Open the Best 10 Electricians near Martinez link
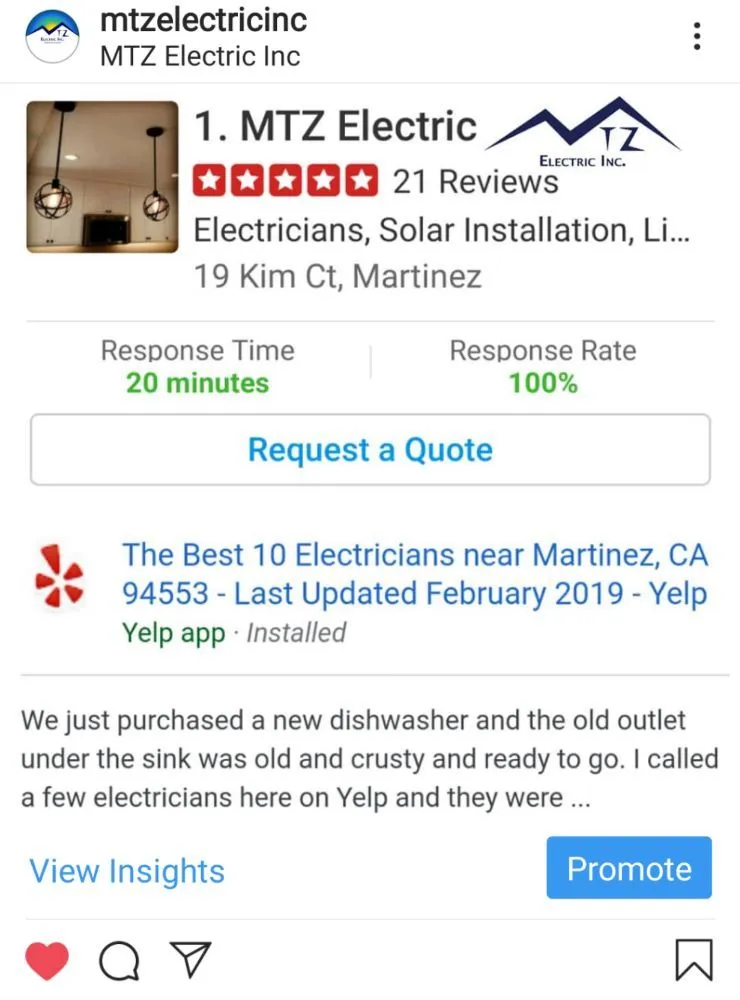Screen dimensions: 740x1000 click(415, 574)
